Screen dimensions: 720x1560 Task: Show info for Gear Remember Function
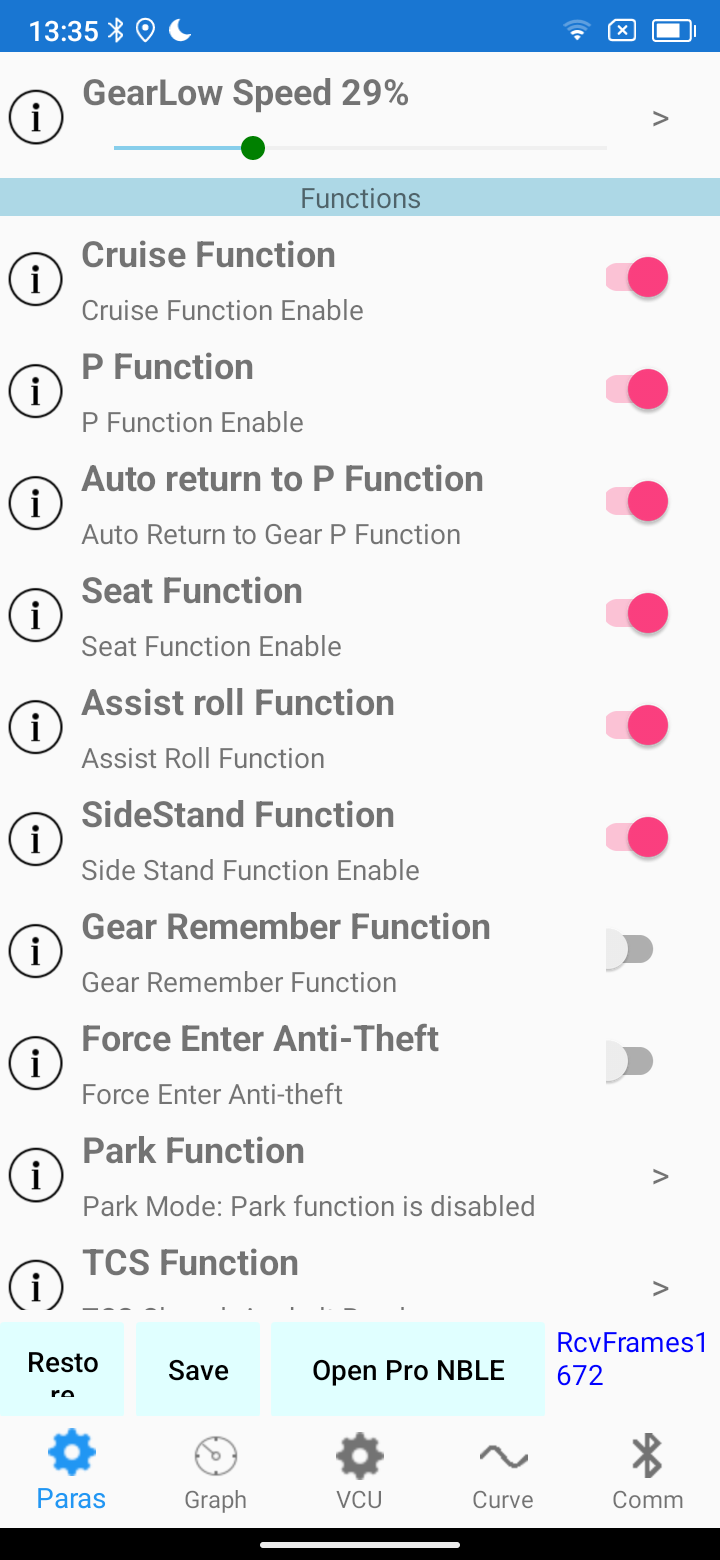point(36,952)
